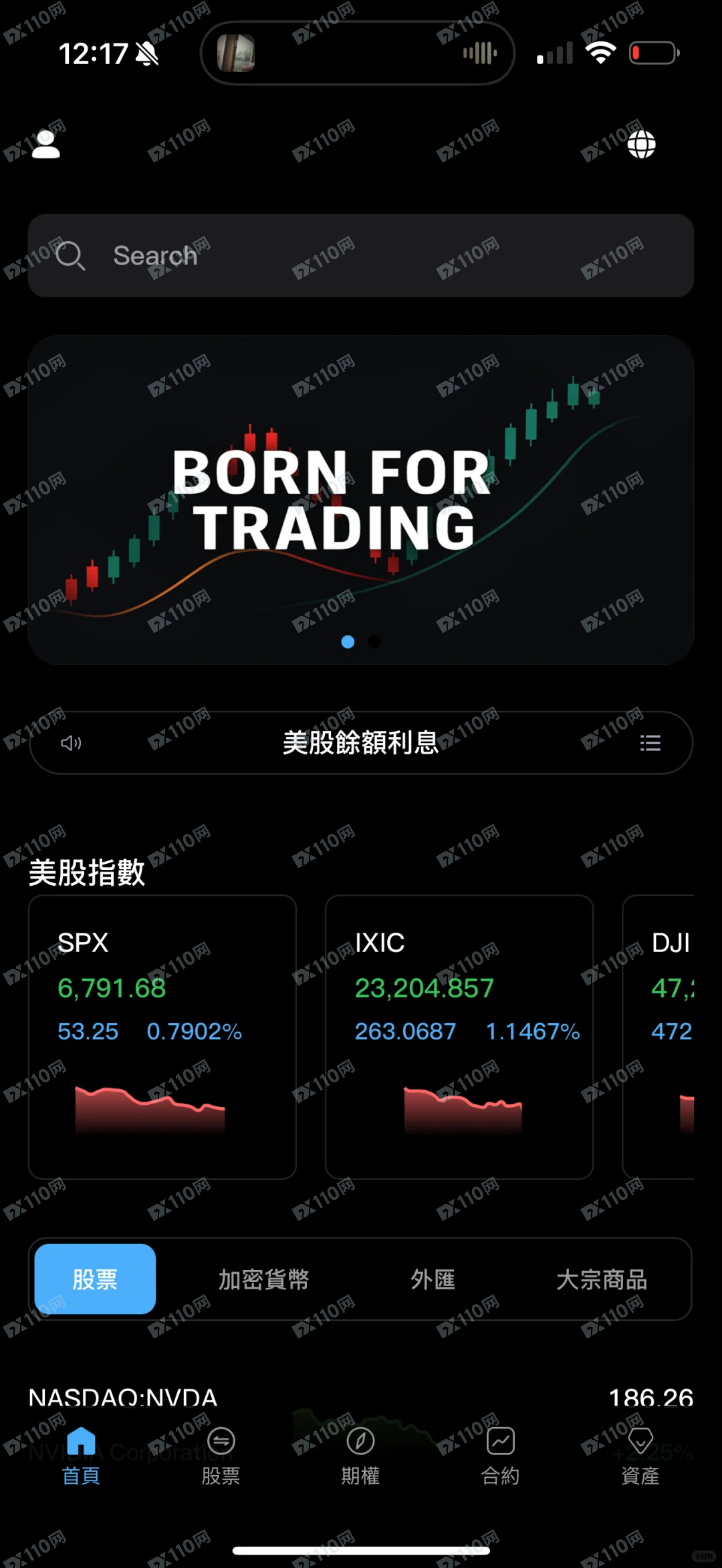This screenshot has height=1568, width=722.
Task: Open the IXIC index card
Action: 459,1037
